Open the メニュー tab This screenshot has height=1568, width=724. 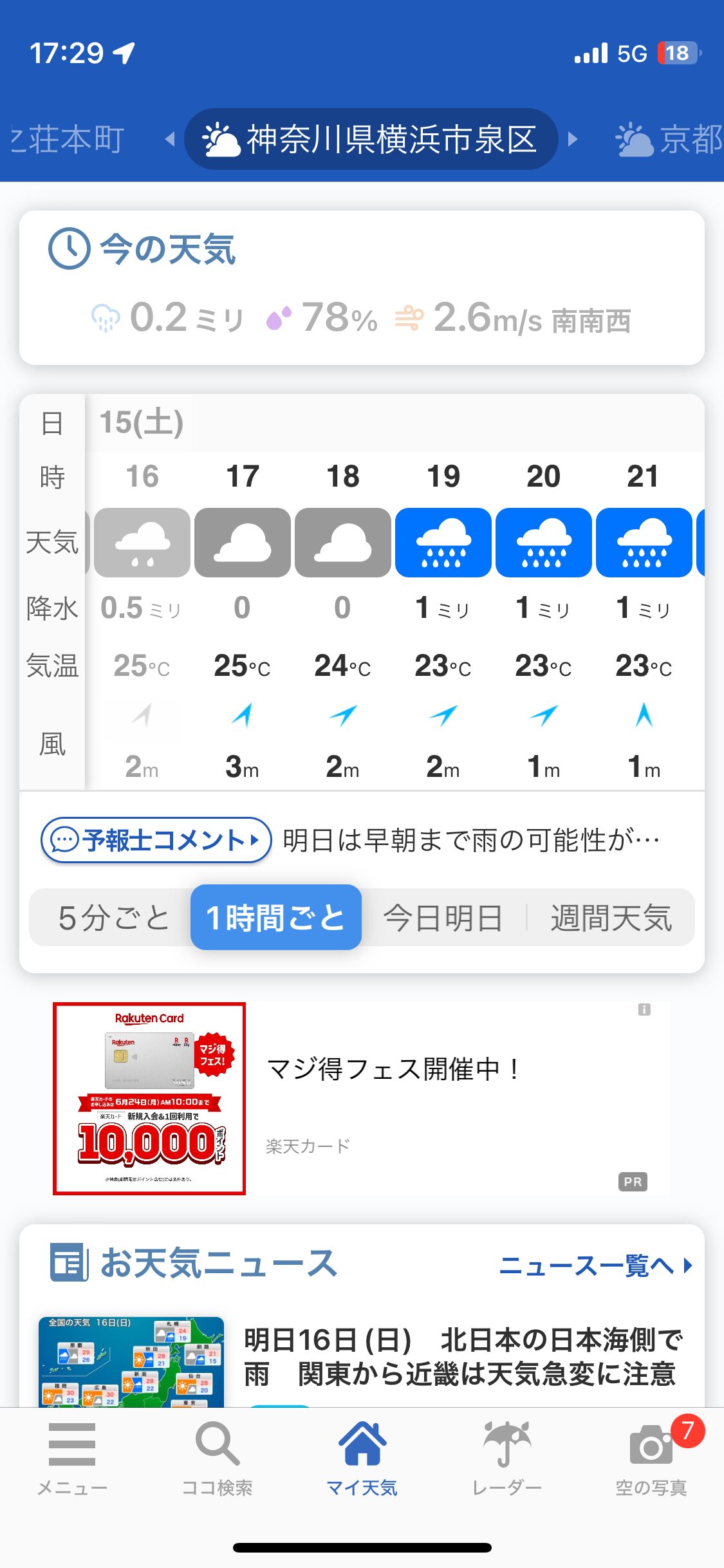click(72, 1459)
